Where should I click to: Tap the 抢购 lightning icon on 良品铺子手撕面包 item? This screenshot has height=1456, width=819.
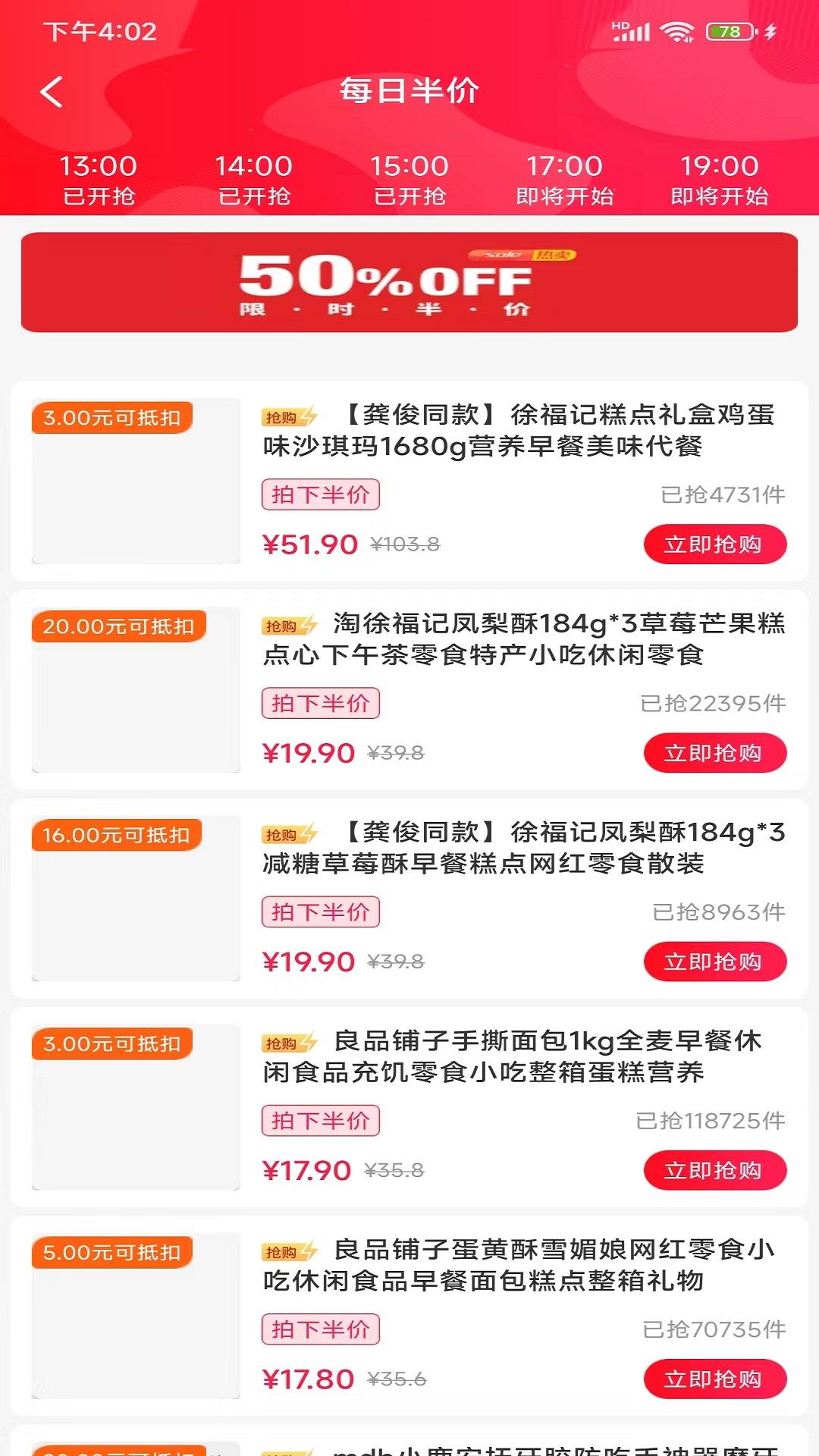(x=288, y=1044)
